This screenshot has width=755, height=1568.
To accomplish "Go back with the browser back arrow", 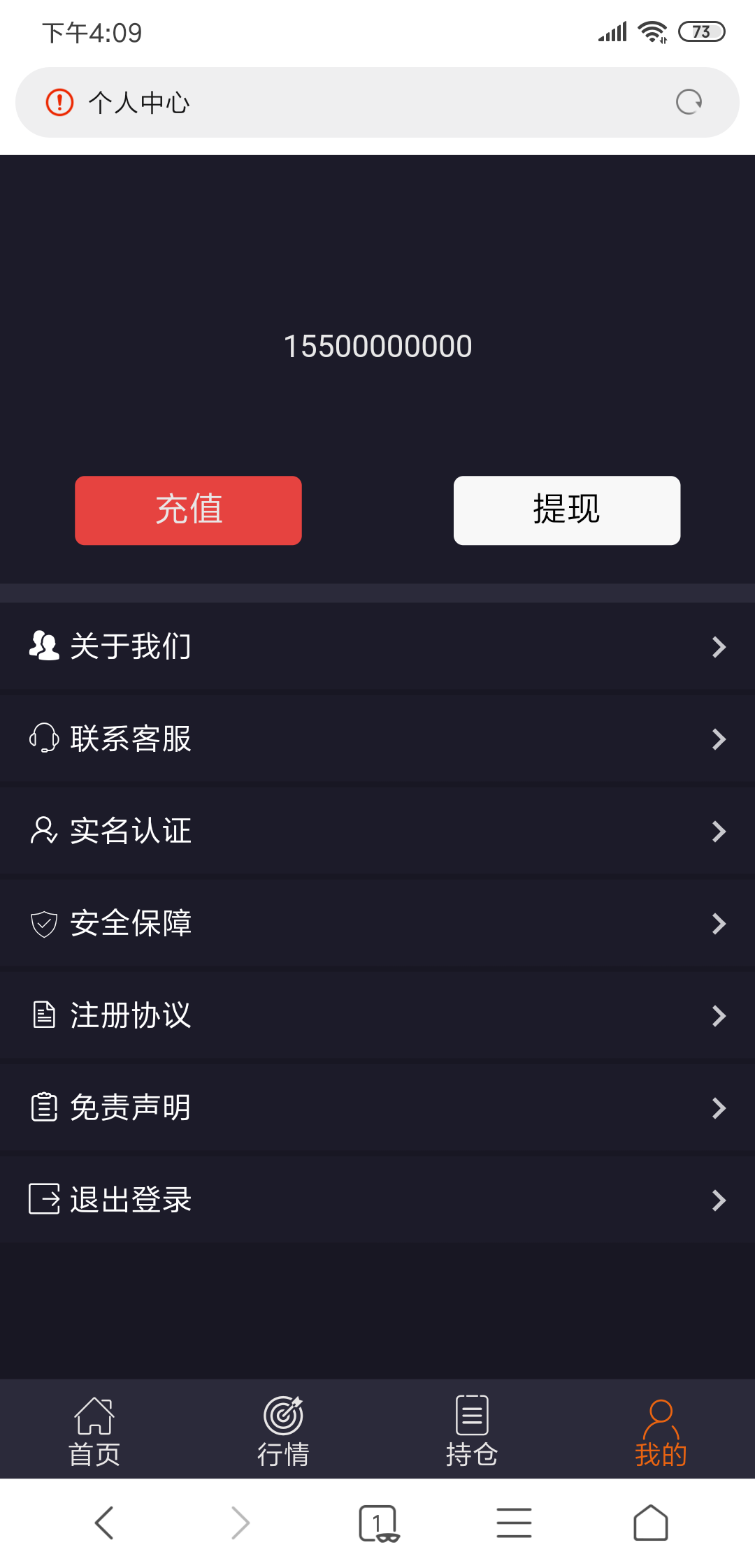I will pyautogui.click(x=104, y=1523).
